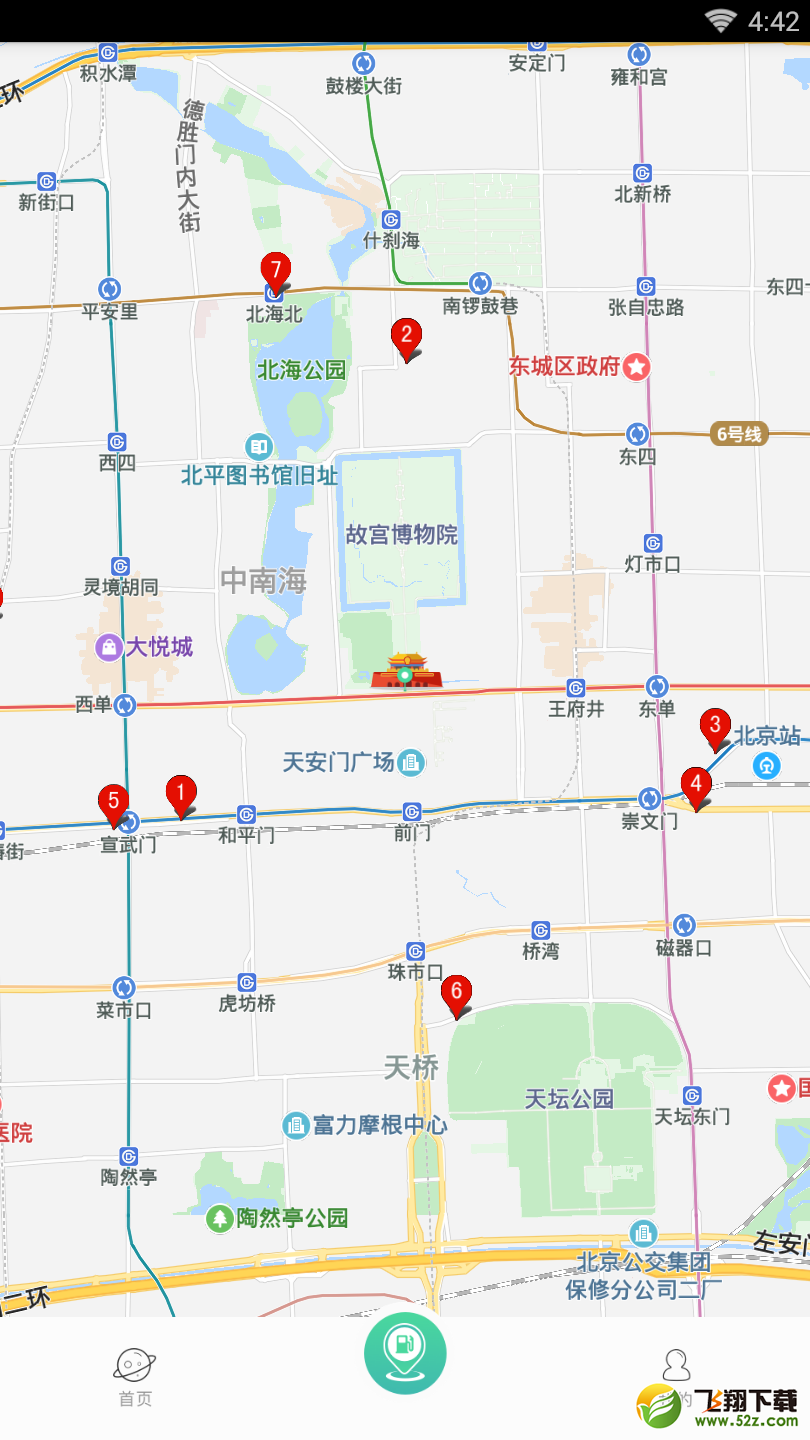Select map marker number 6

(457, 996)
